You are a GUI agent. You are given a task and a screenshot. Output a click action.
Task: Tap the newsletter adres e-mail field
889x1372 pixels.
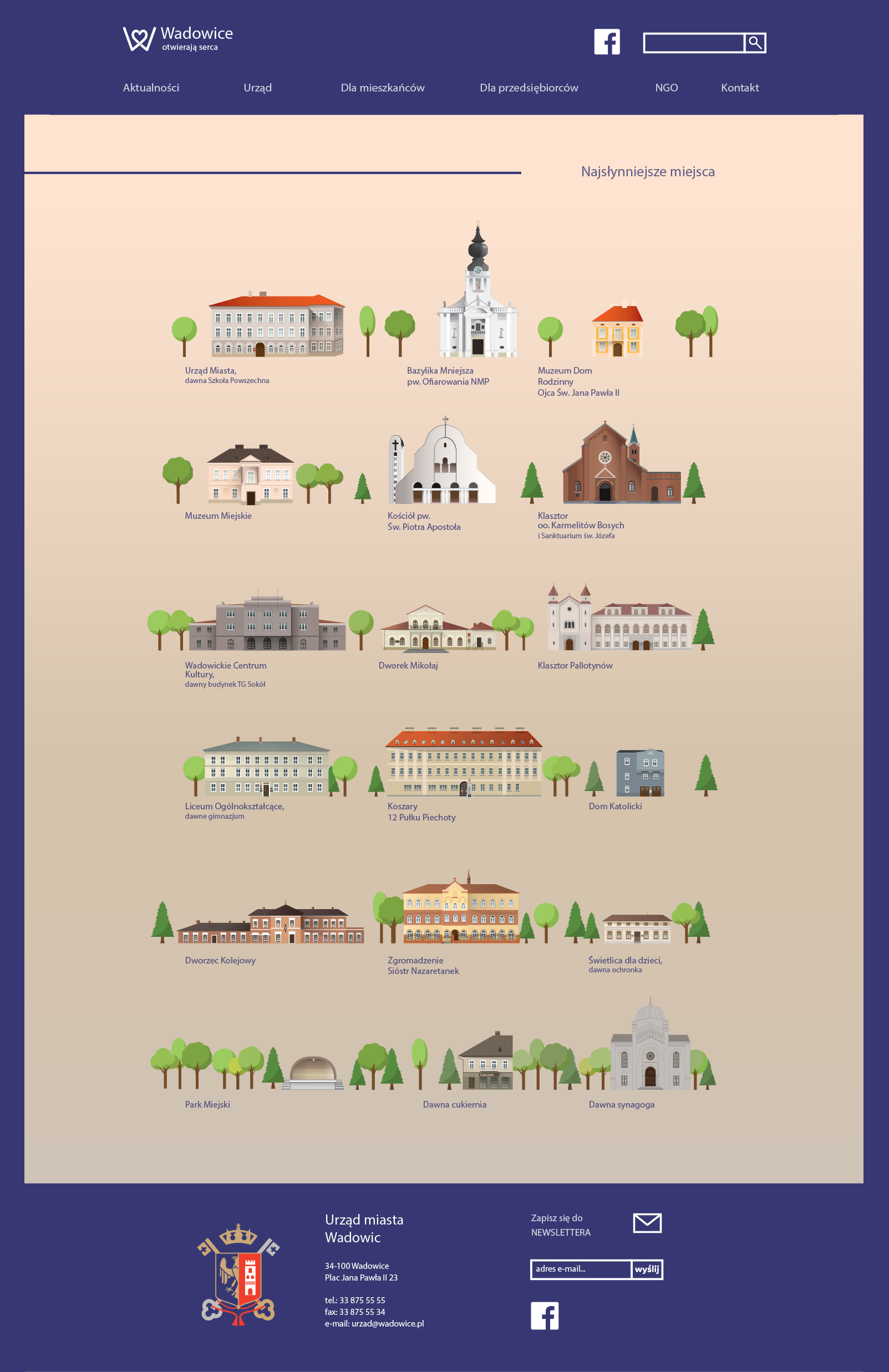click(580, 1269)
